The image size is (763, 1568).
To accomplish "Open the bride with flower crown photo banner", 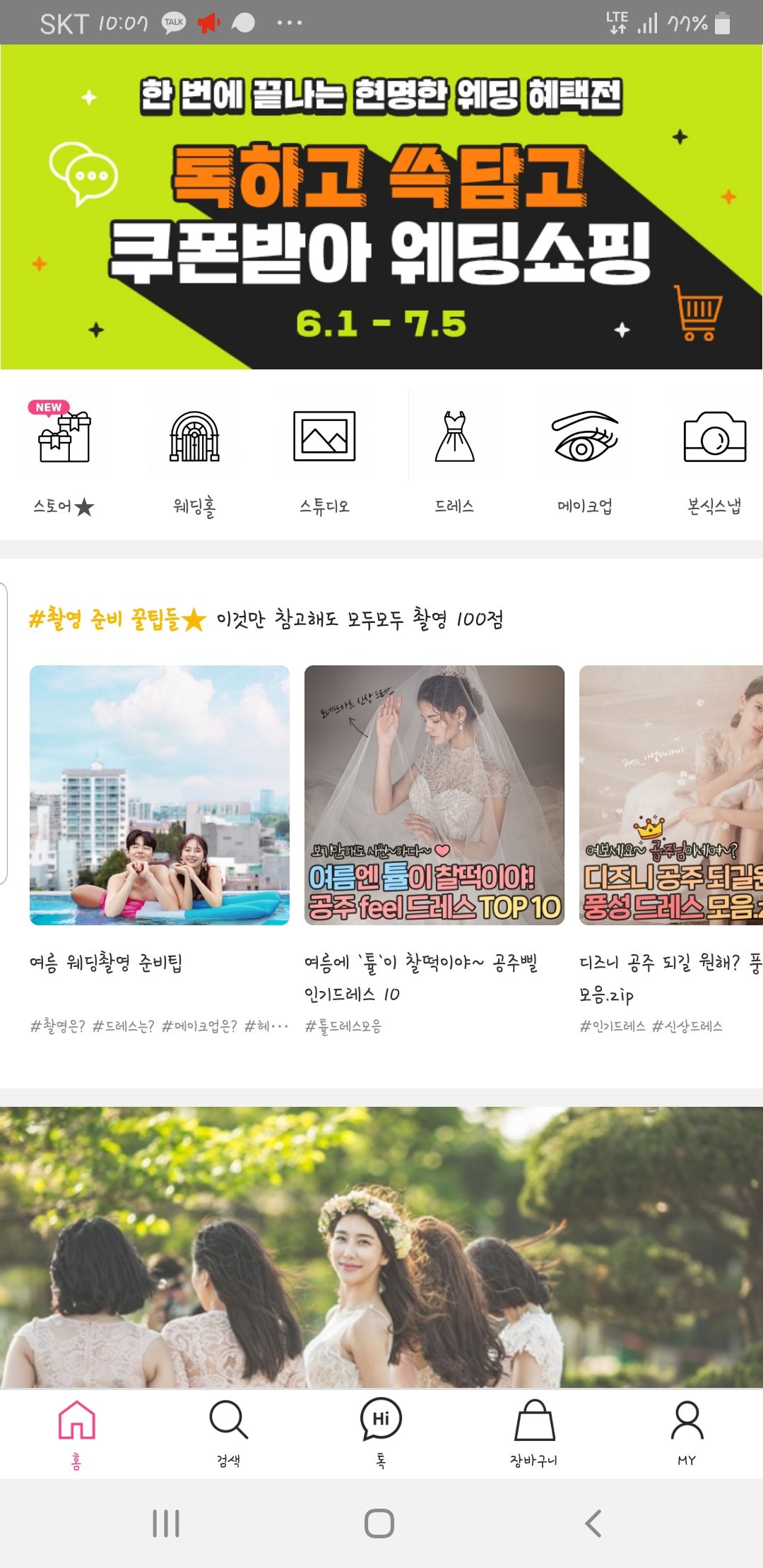I will [381, 1247].
